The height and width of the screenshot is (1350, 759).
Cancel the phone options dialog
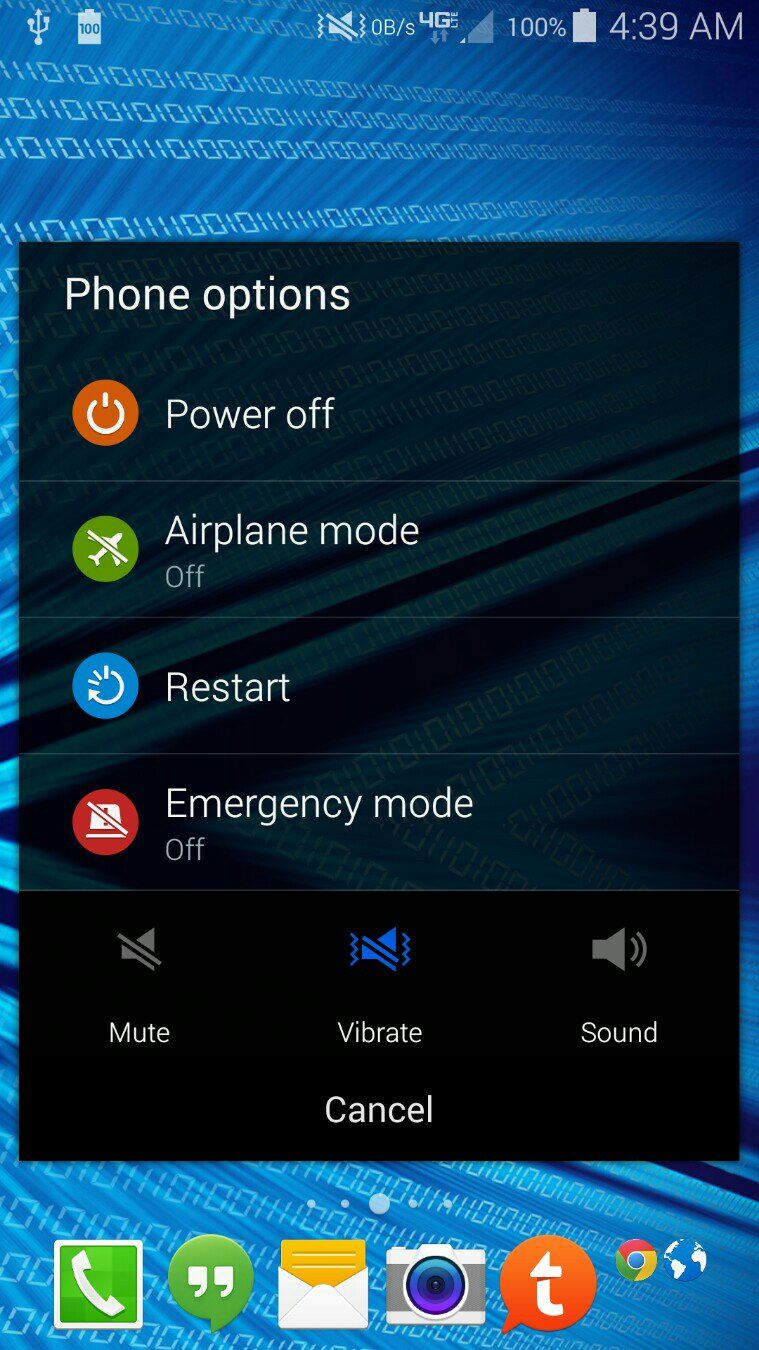379,1109
